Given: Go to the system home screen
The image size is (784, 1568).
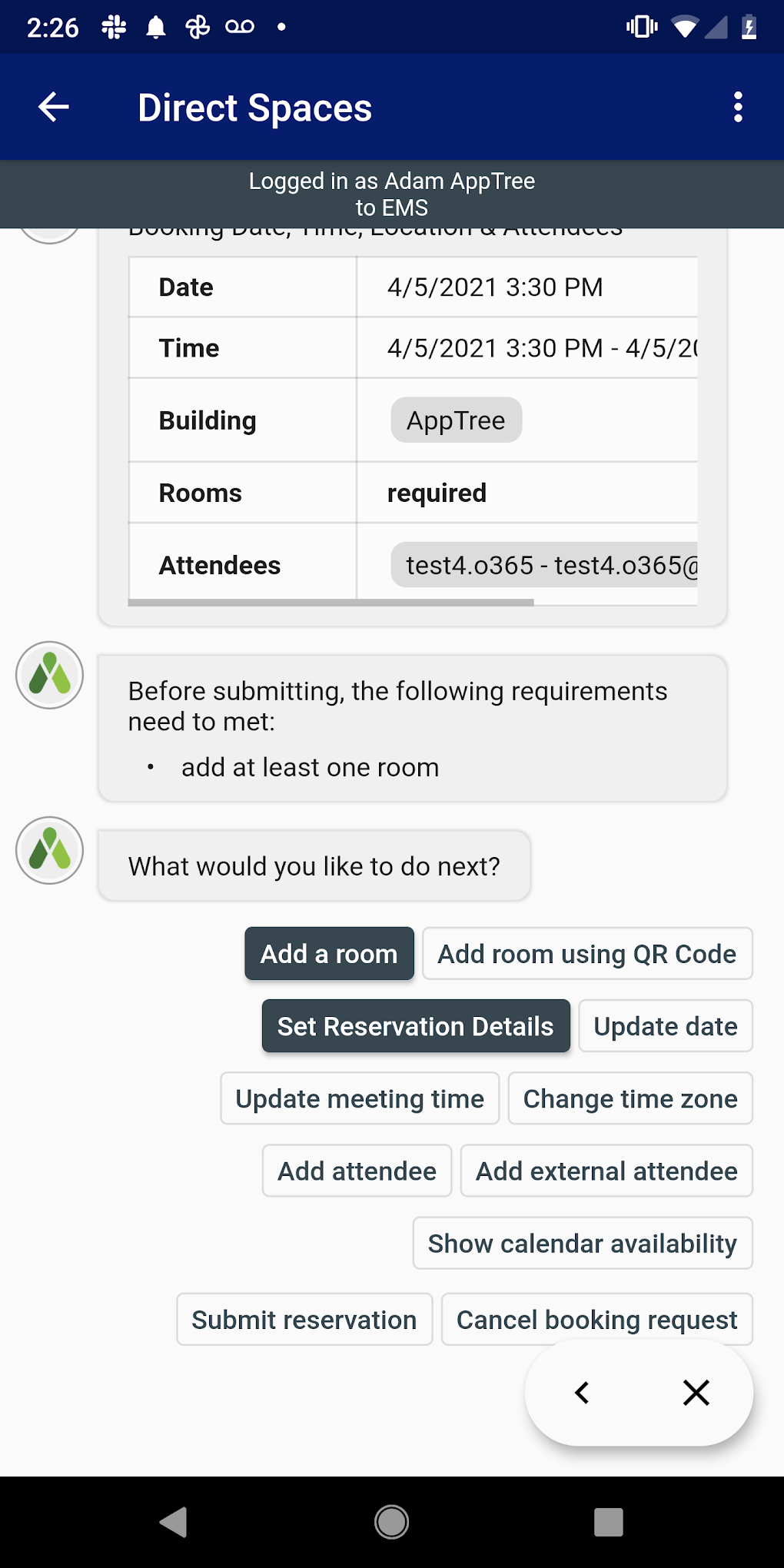Looking at the screenshot, I should (x=392, y=1522).
